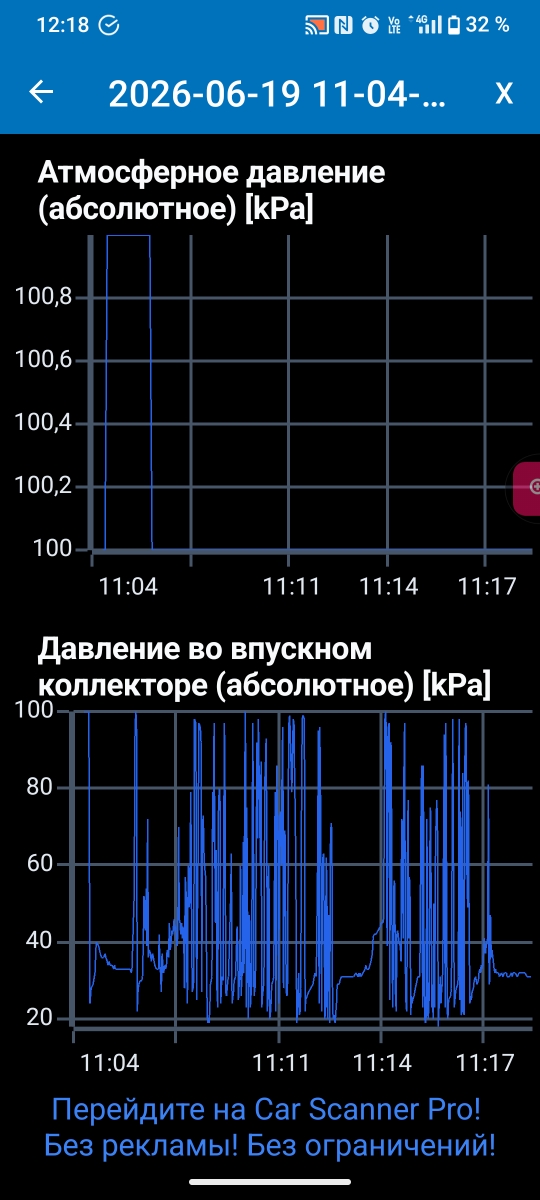Image resolution: width=540 pixels, height=1200 pixels.
Task: Close the log with the X button
Action: click(x=505, y=94)
